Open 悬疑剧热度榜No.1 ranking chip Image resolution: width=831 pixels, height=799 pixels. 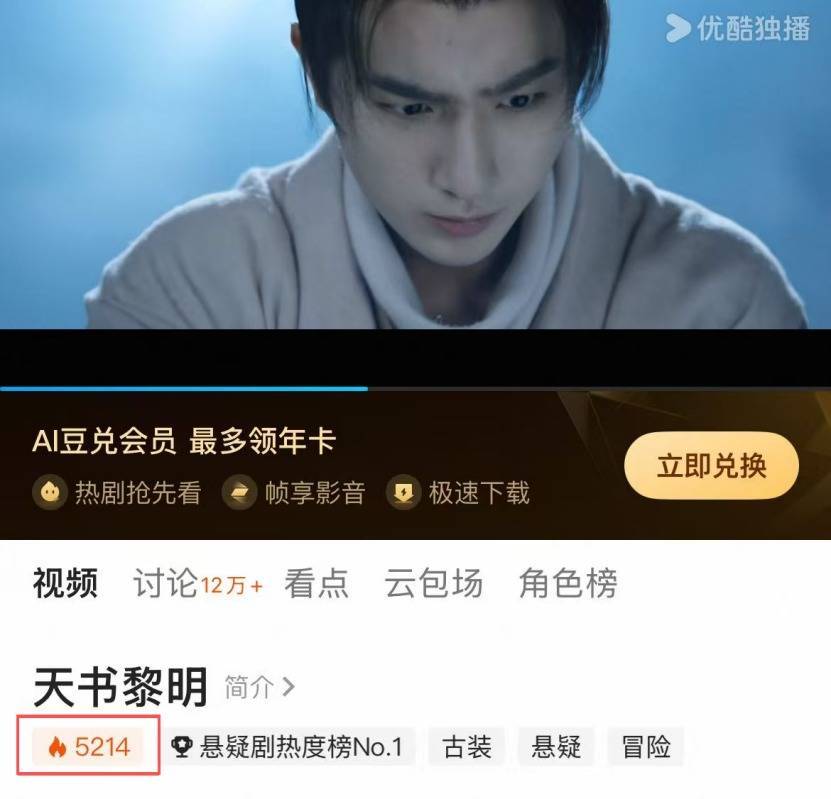pos(287,746)
